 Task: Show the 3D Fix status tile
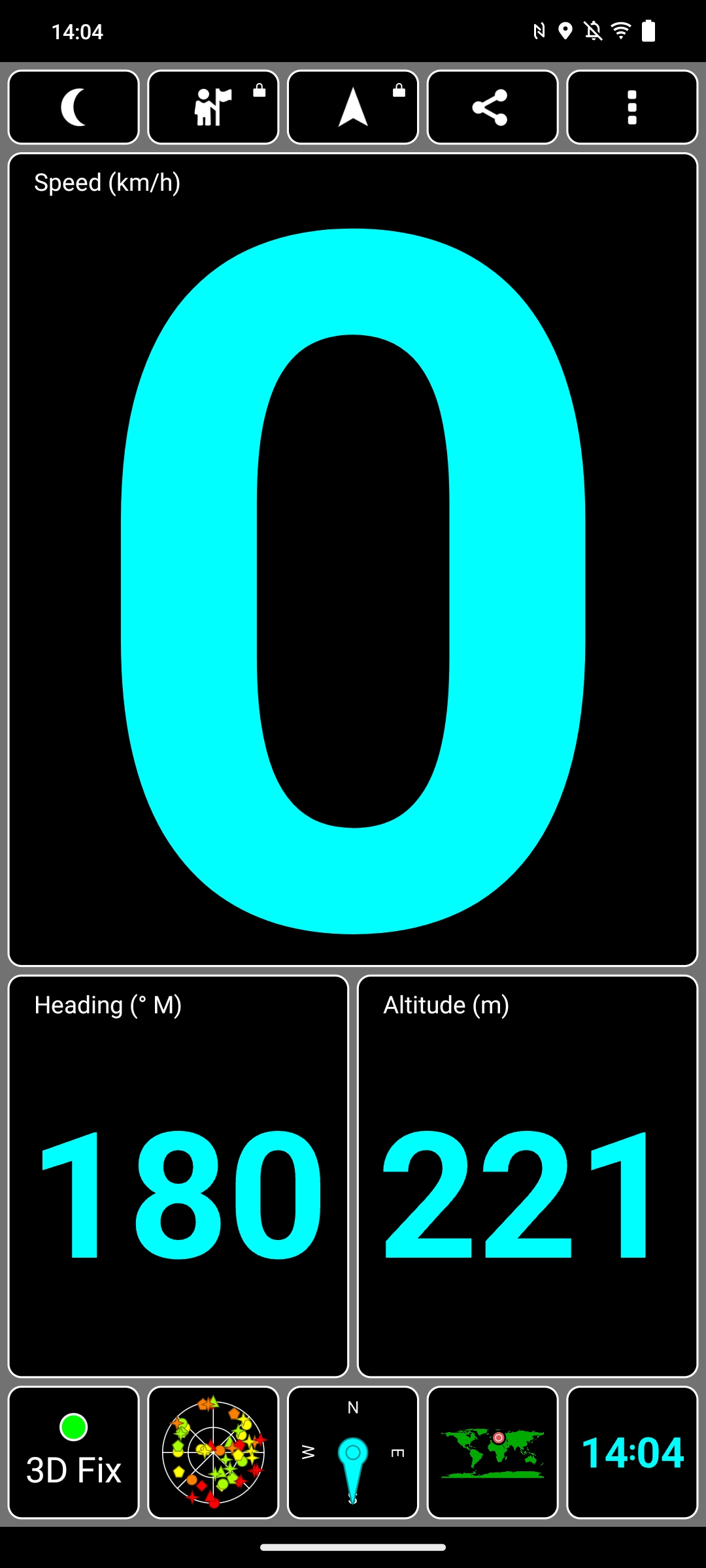74,1452
